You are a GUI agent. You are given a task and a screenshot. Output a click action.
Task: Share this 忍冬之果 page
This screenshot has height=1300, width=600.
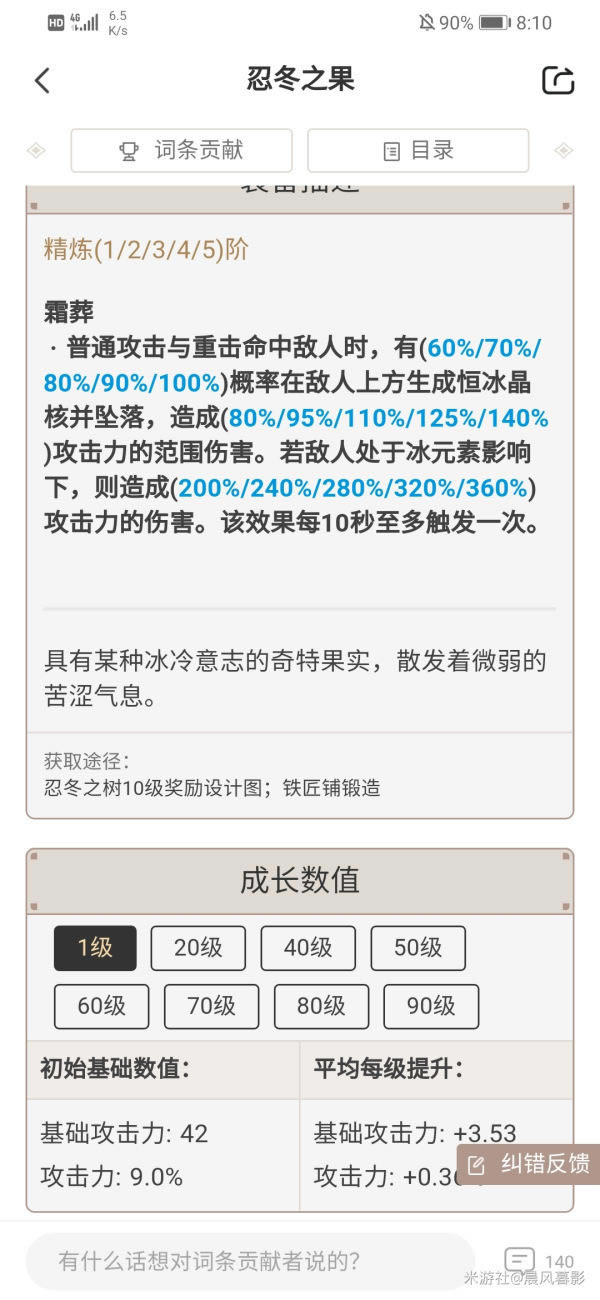click(558, 81)
